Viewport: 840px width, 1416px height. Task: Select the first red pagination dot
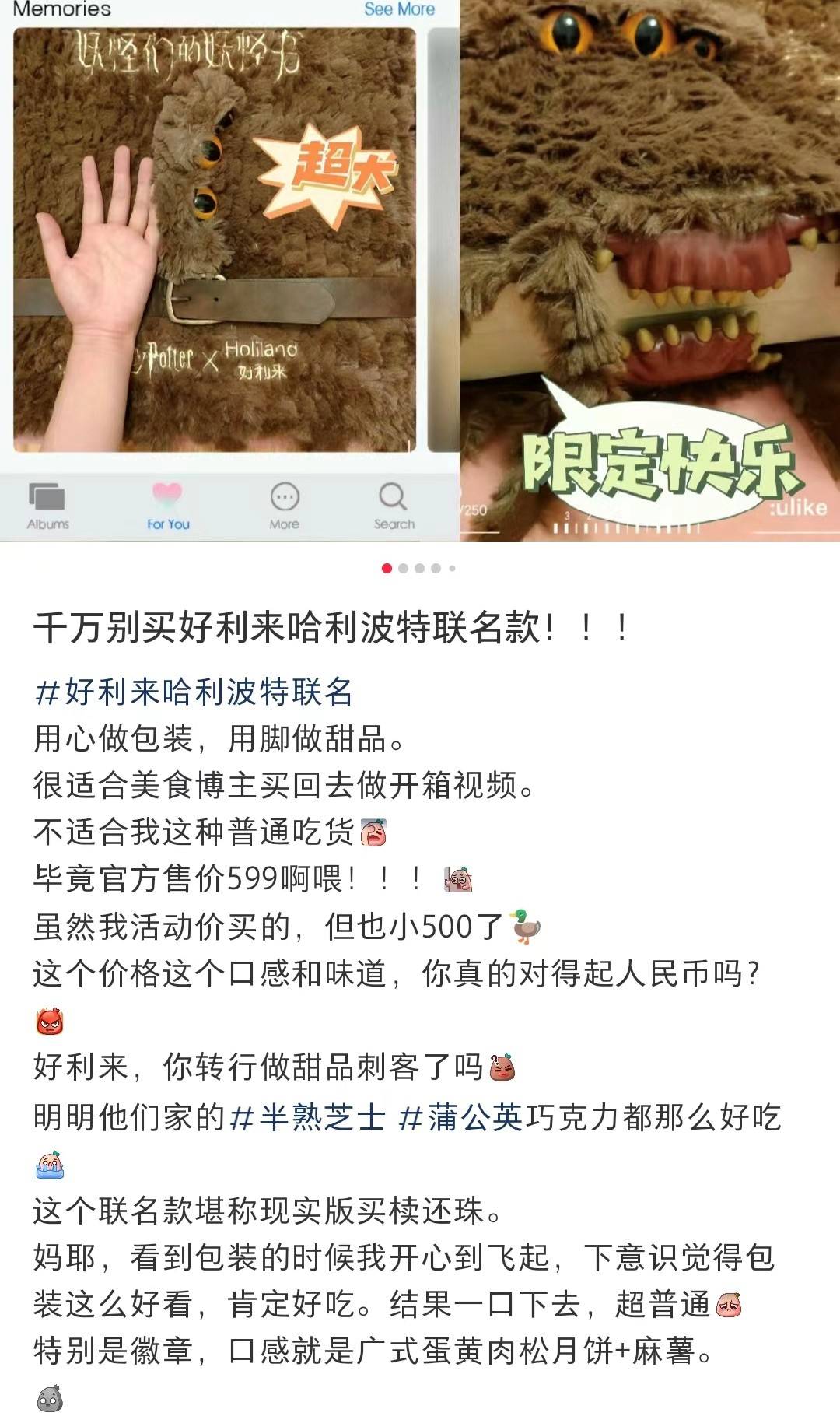387,568
